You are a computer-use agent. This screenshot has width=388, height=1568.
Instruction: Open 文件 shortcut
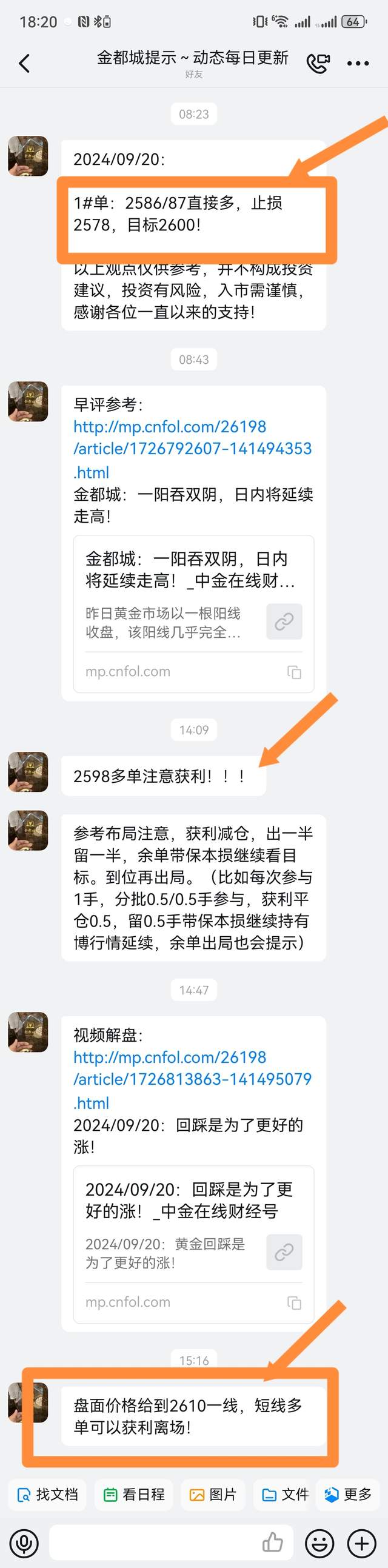click(x=284, y=1495)
